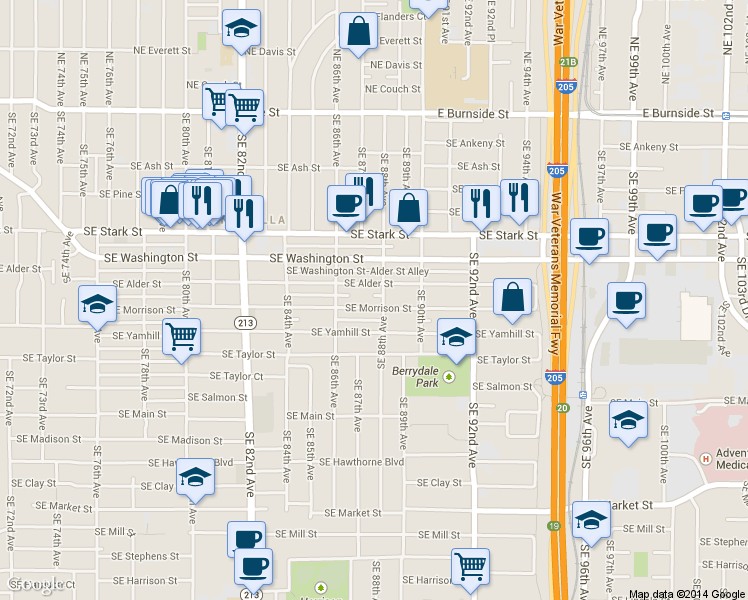Open the shopping bag marker near NE Everett St
Viewport: 748px width, 600px height.
358,32
